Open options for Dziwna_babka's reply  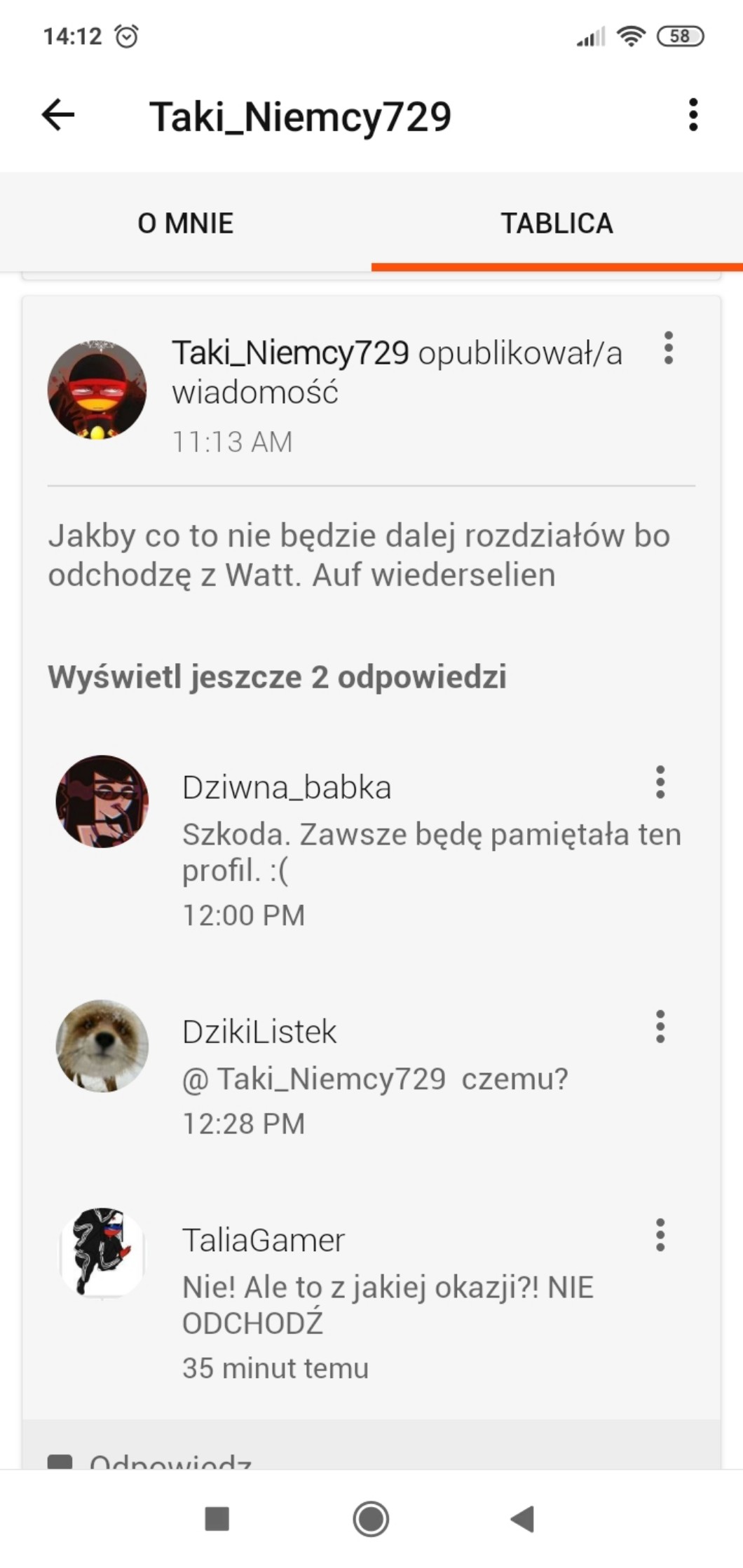(x=660, y=782)
